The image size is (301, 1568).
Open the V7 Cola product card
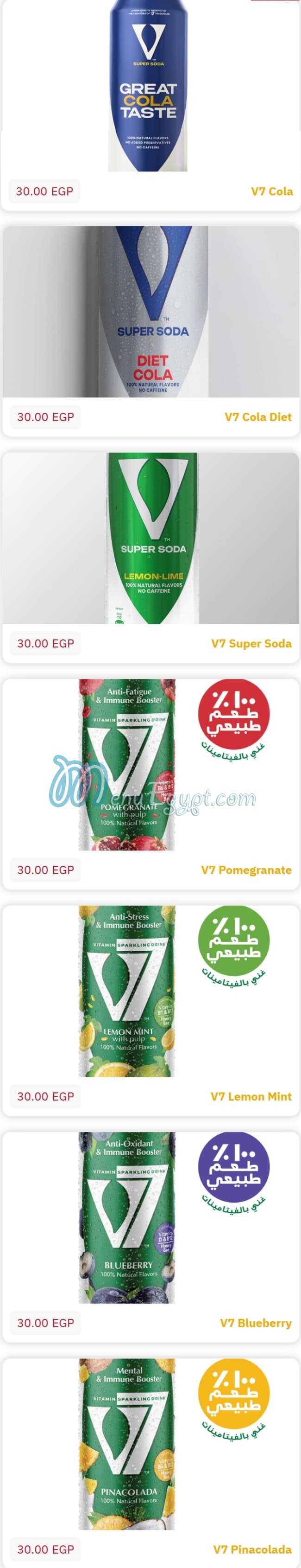pyautogui.click(x=271, y=192)
